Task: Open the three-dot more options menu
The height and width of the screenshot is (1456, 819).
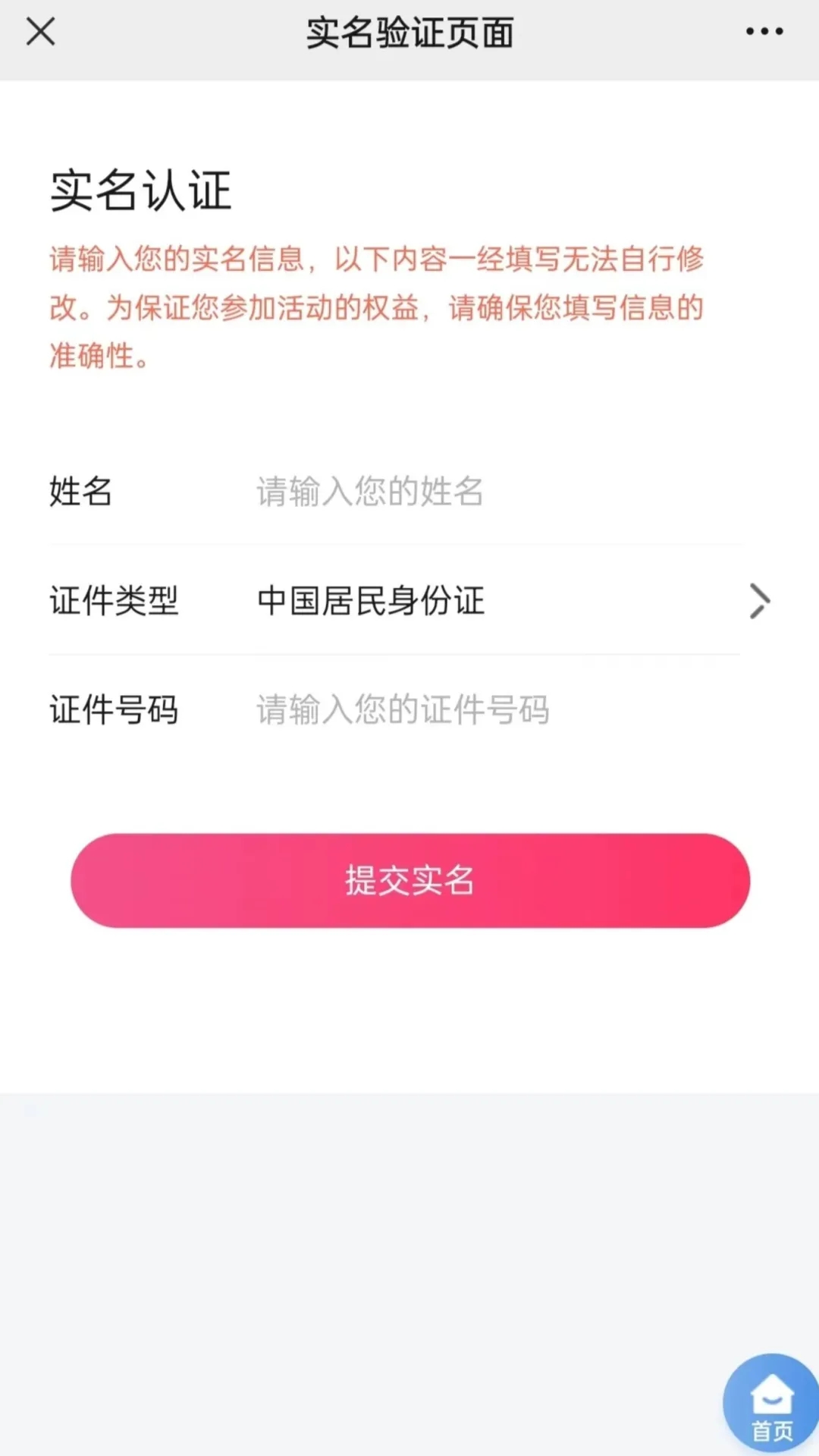Action: [x=764, y=32]
